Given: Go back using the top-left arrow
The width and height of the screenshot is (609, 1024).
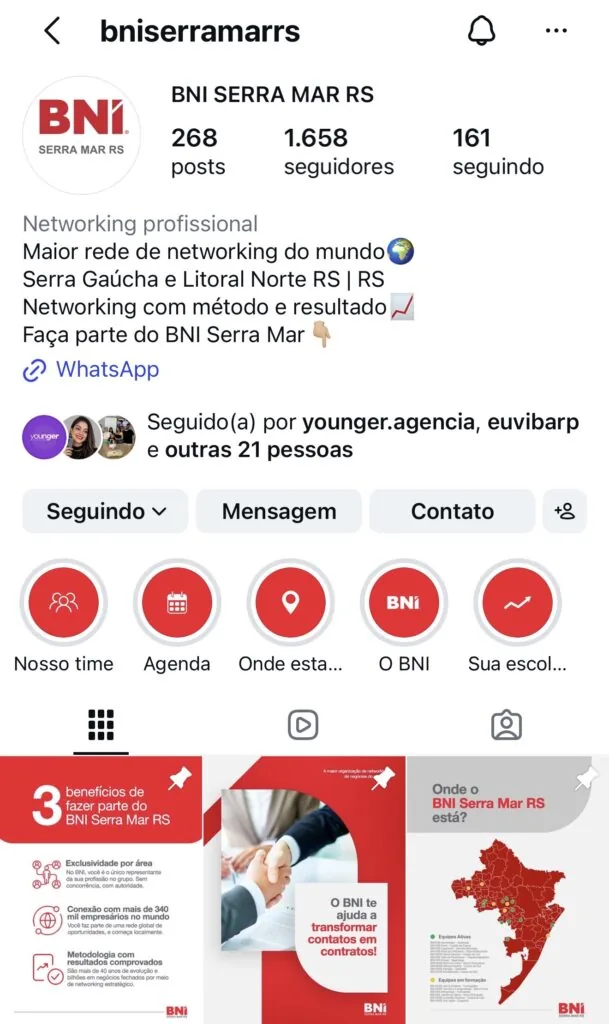Looking at the screenshot, I should point(52,31).
